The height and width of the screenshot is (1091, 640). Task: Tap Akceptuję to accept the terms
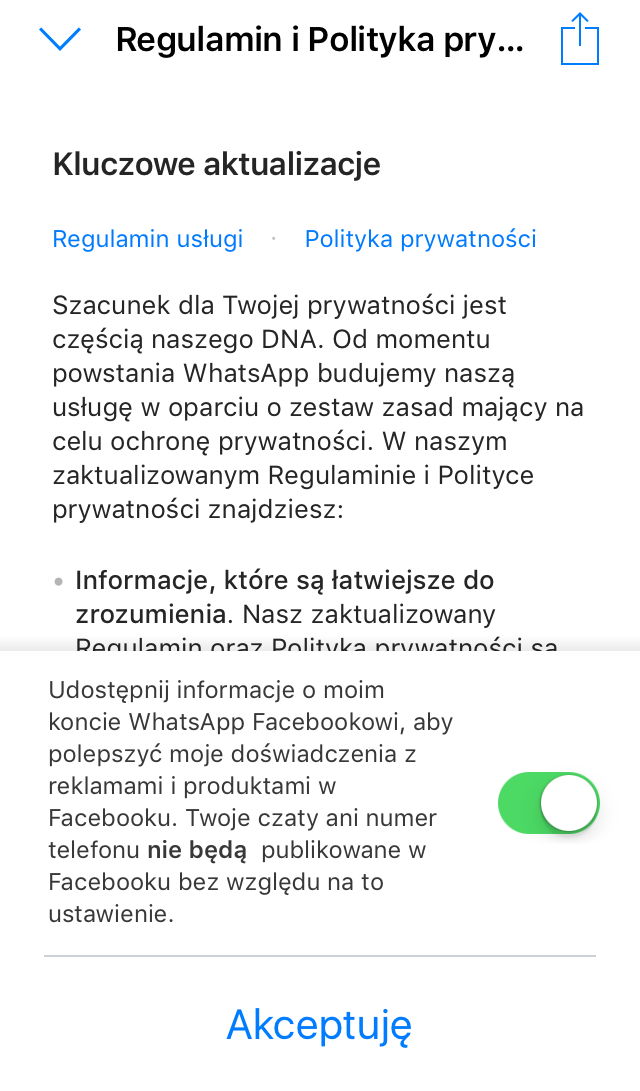point(319,1025)
